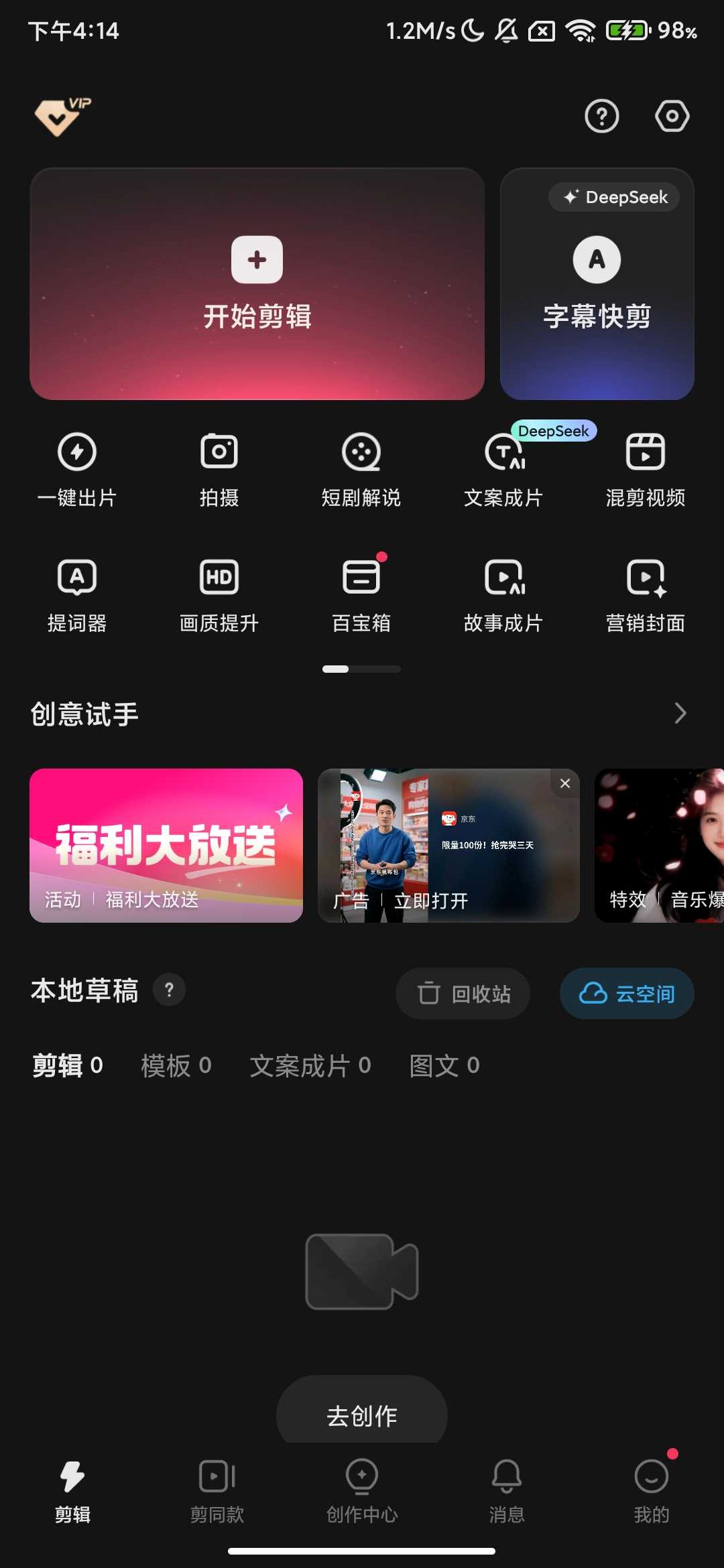This screenshot has width=724, height=1568.
Task: Expand 创意试手 with the arrow
Action: click(x=680, y=714)
